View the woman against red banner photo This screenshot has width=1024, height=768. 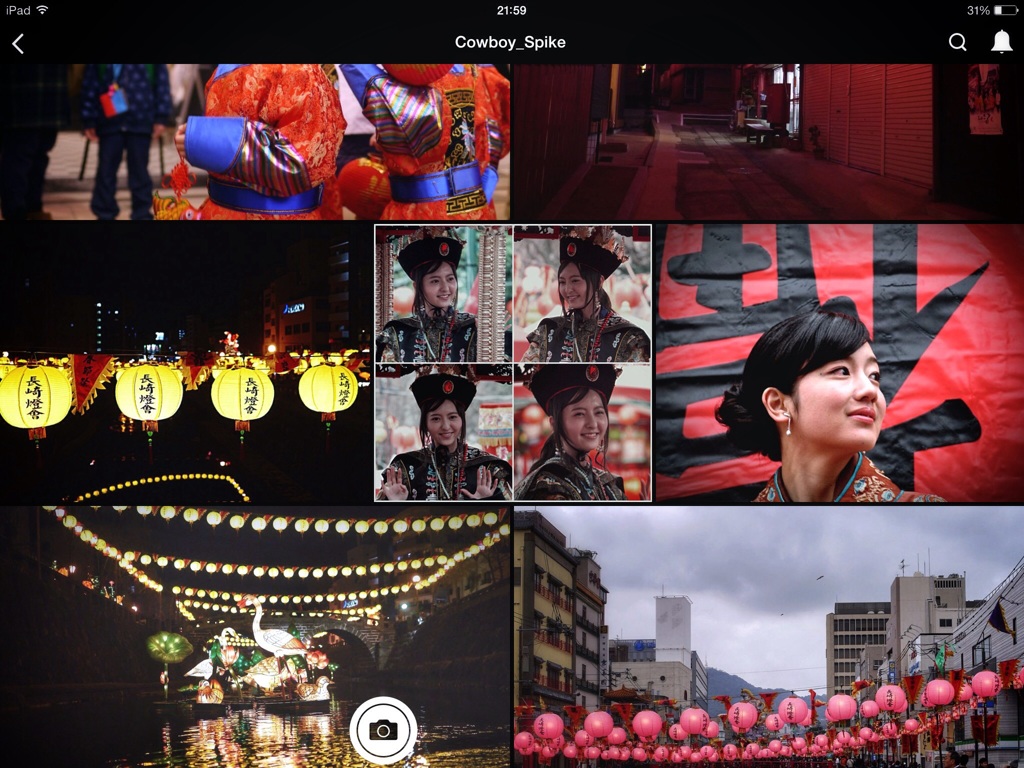(839, 362)
